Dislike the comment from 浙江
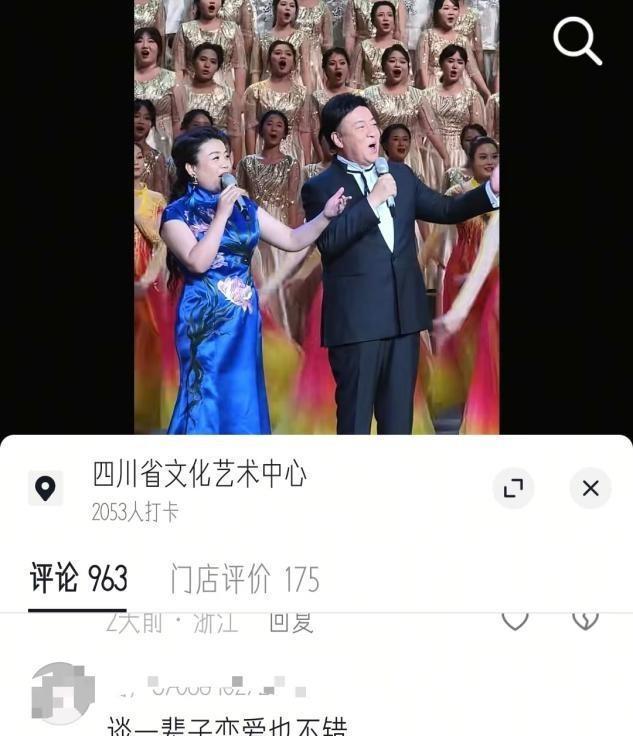 click(585, 620)
